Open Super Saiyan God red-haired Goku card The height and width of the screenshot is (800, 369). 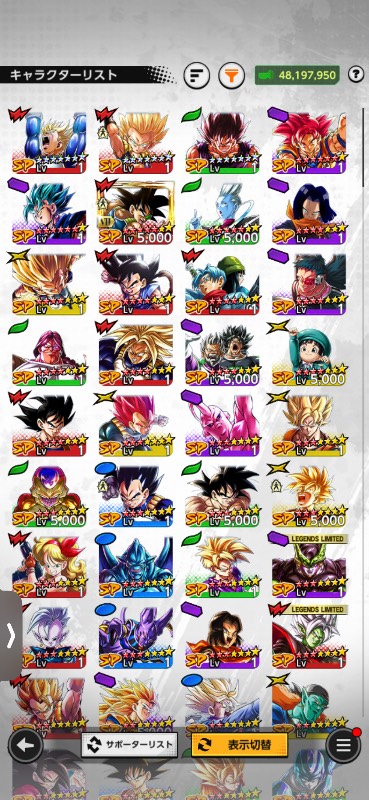click(x=309, y=141)
